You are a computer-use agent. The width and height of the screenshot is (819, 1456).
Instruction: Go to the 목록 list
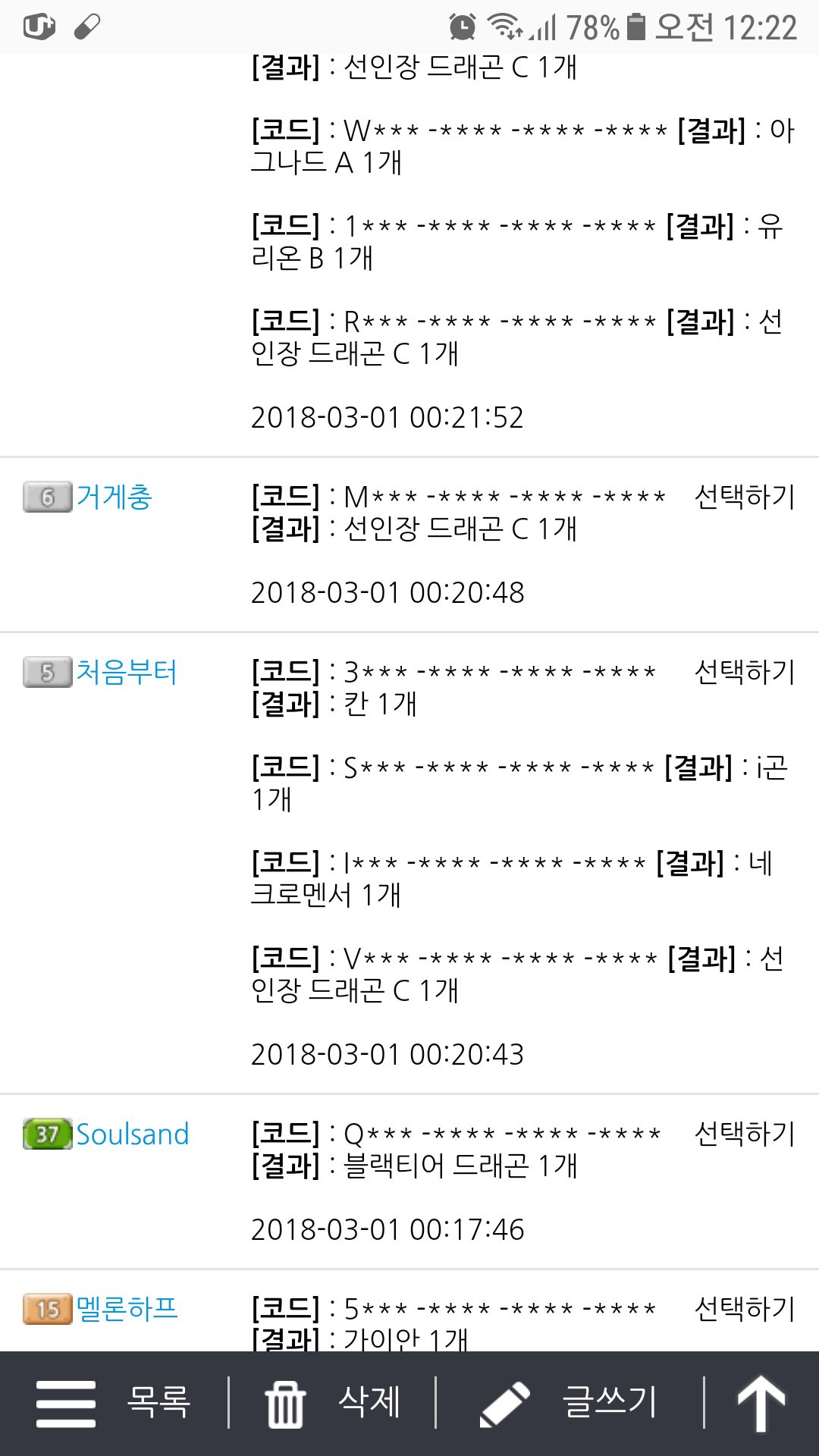(114, 1403)
